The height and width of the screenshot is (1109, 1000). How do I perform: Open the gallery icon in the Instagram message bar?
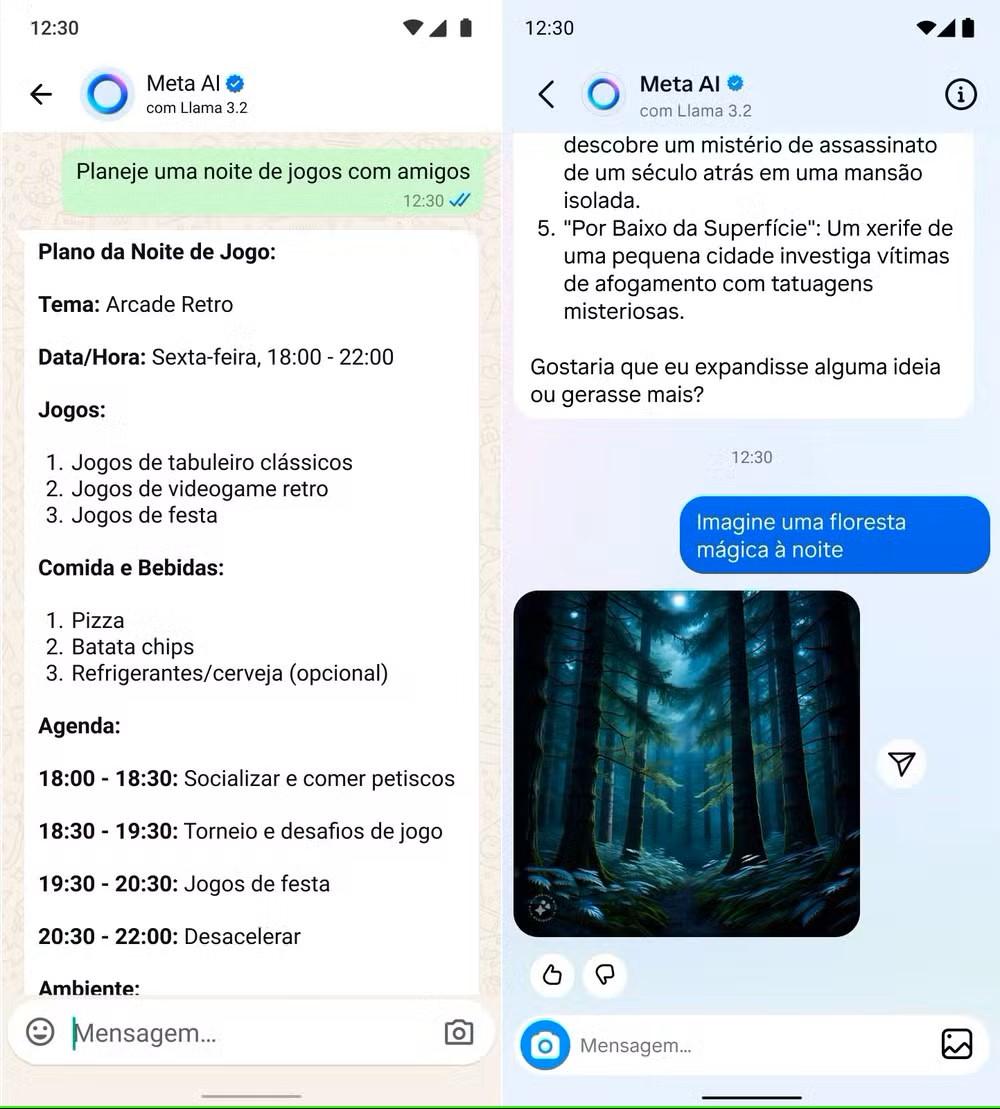(957, 1045)
